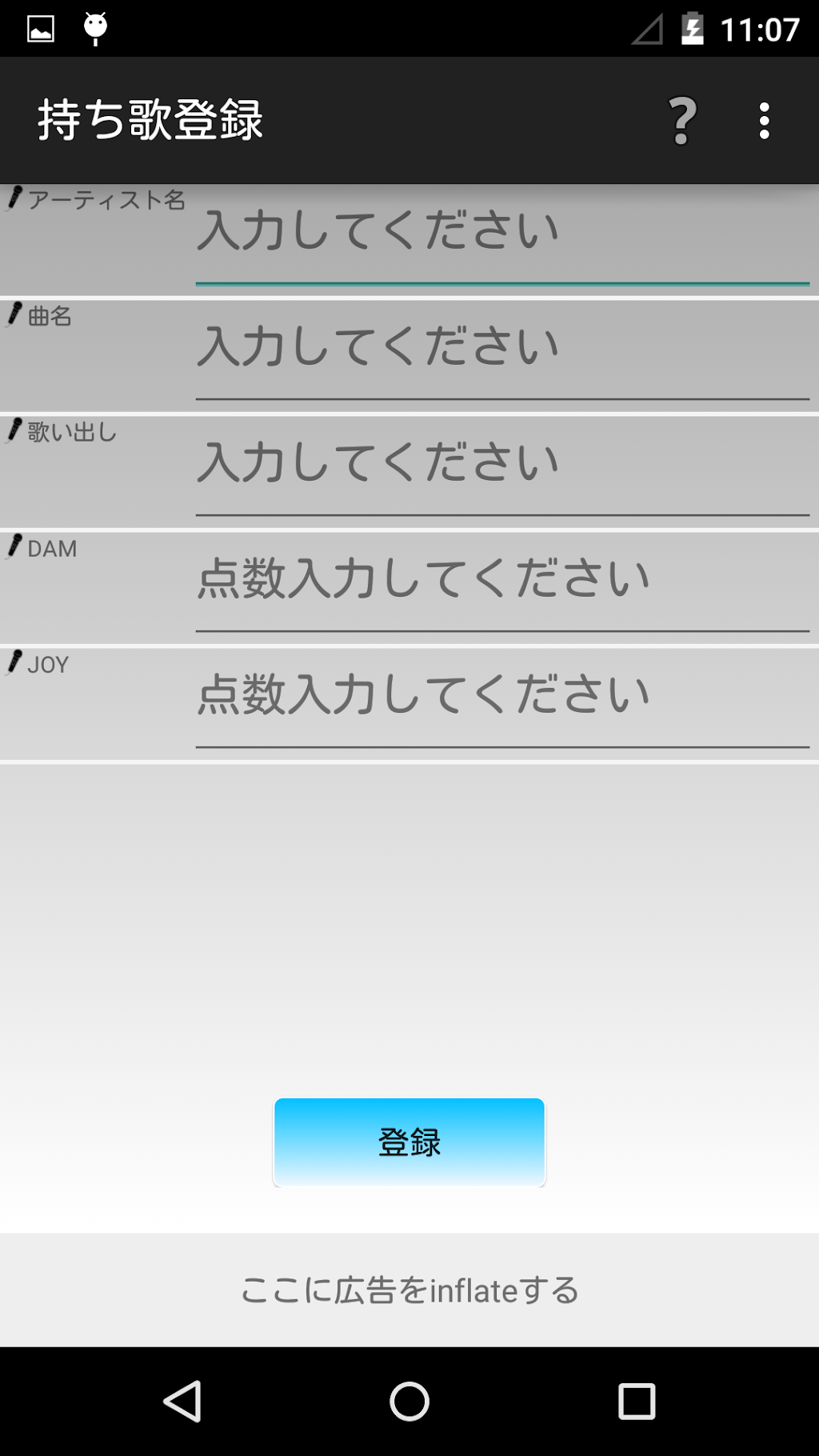Open the overflow menu

click(x=764, y=121)
